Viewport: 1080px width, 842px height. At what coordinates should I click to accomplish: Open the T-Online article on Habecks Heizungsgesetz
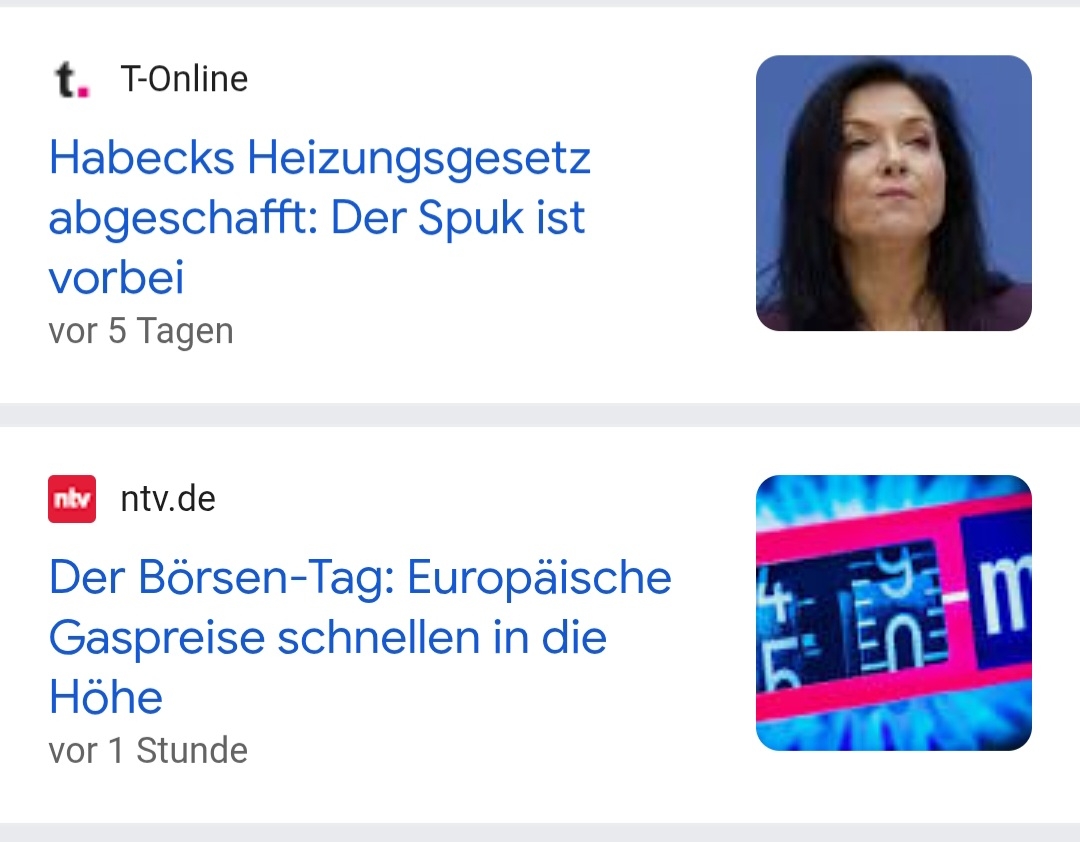tap(320, 217)
